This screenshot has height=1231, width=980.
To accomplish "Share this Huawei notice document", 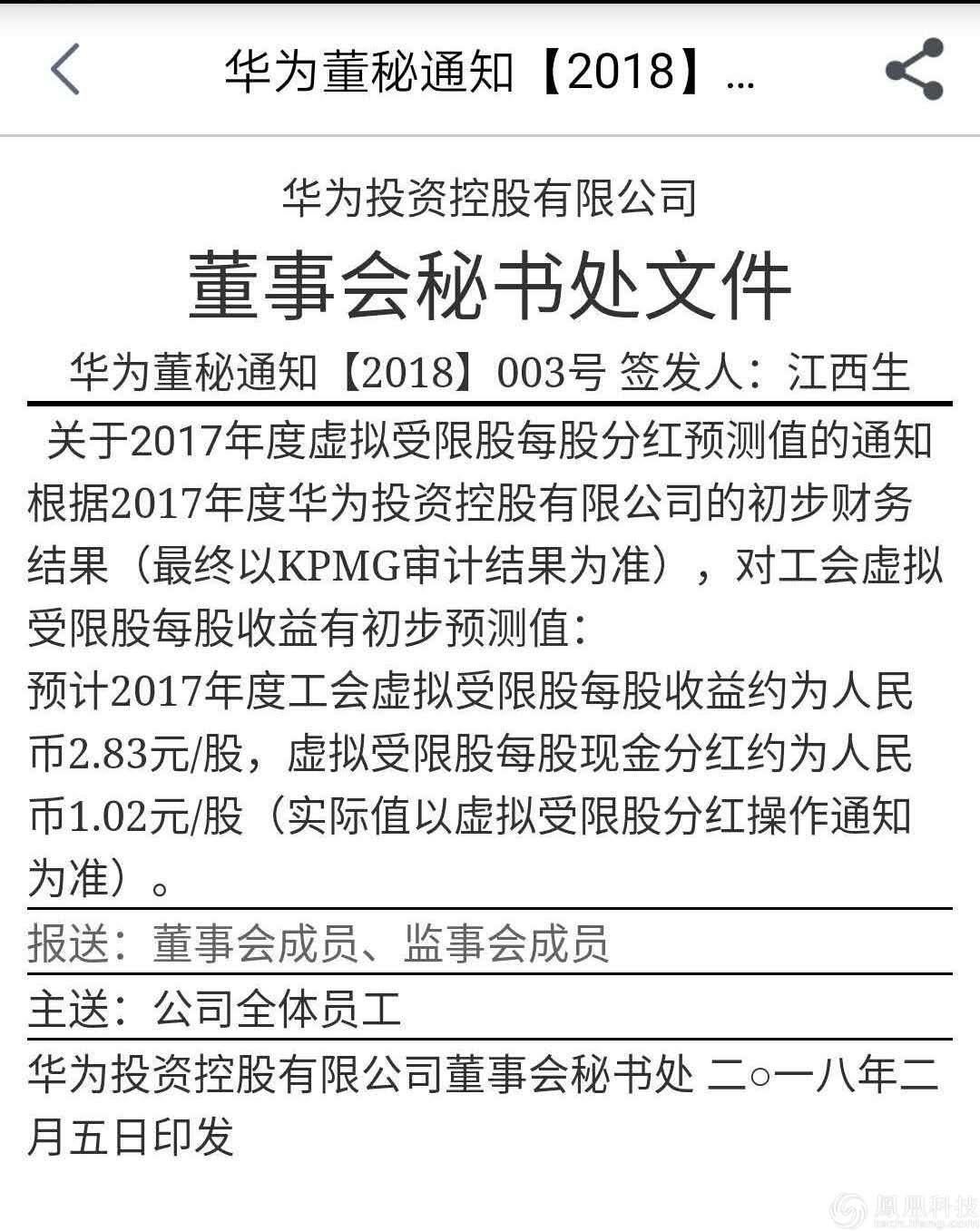I will 914,69.
